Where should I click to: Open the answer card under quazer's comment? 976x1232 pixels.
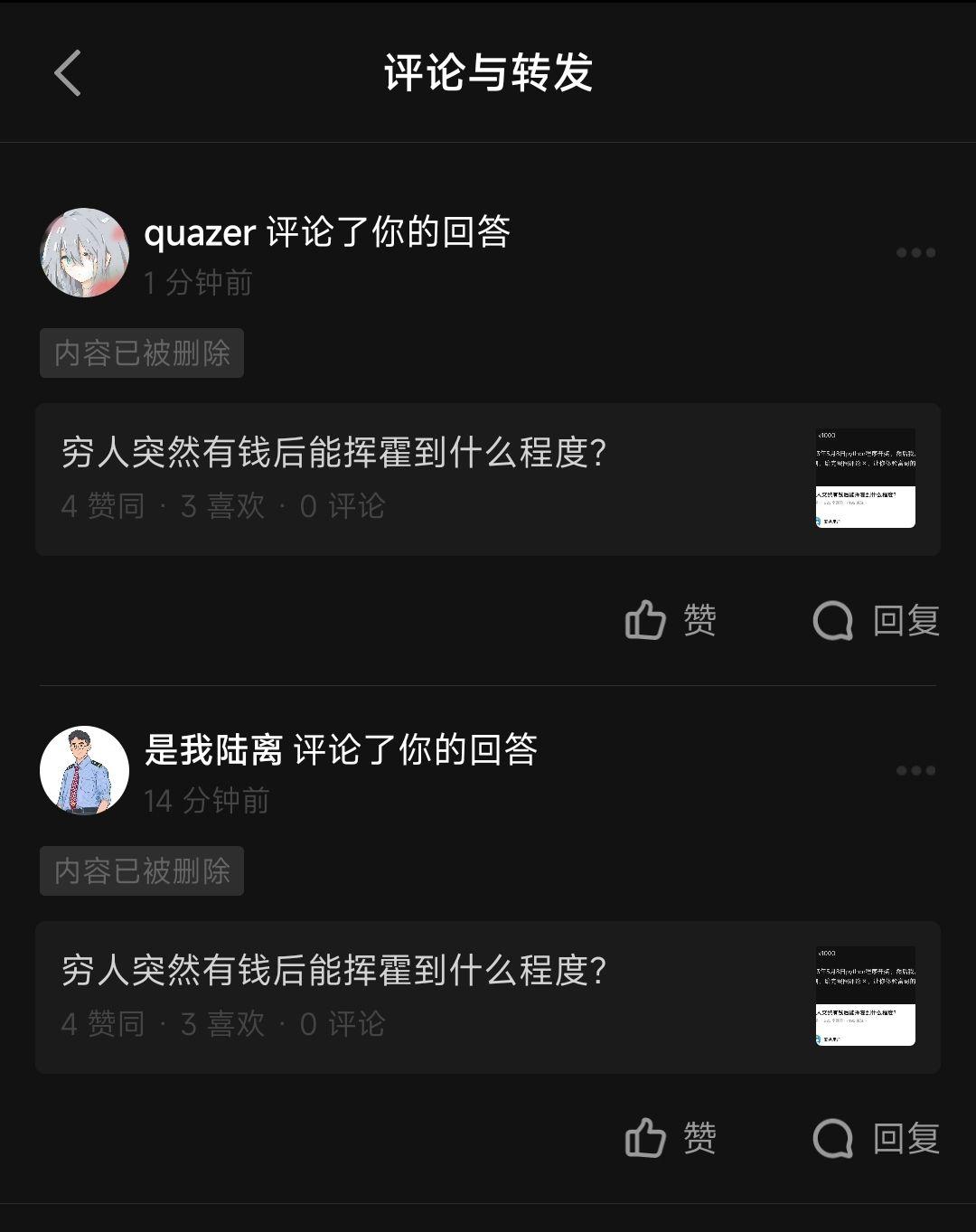click(x=488, y=479)
